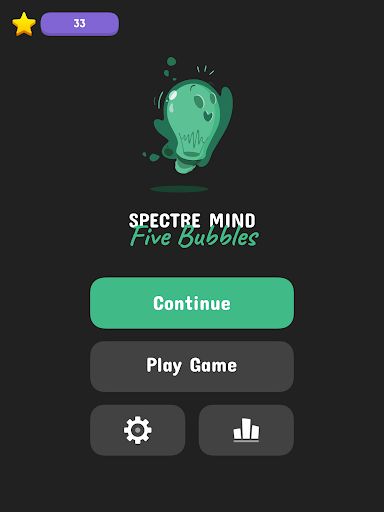Image resolution: width=384 pixels, height=512 pixels.
Task: Open the leaderboard stats icon
Action: coord(246,430)
